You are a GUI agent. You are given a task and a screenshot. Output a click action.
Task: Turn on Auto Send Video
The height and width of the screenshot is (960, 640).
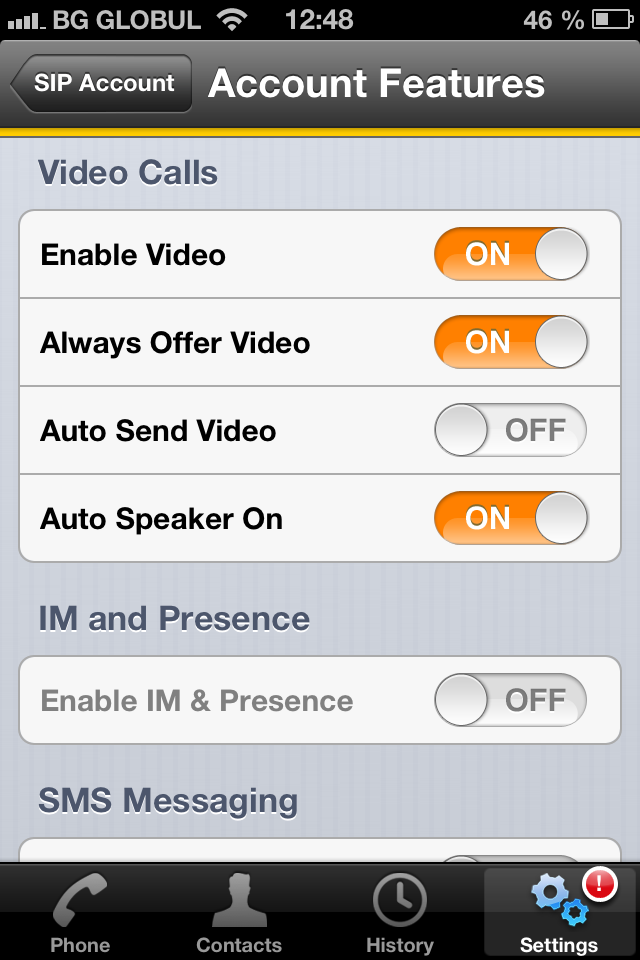tap(510, 431)
